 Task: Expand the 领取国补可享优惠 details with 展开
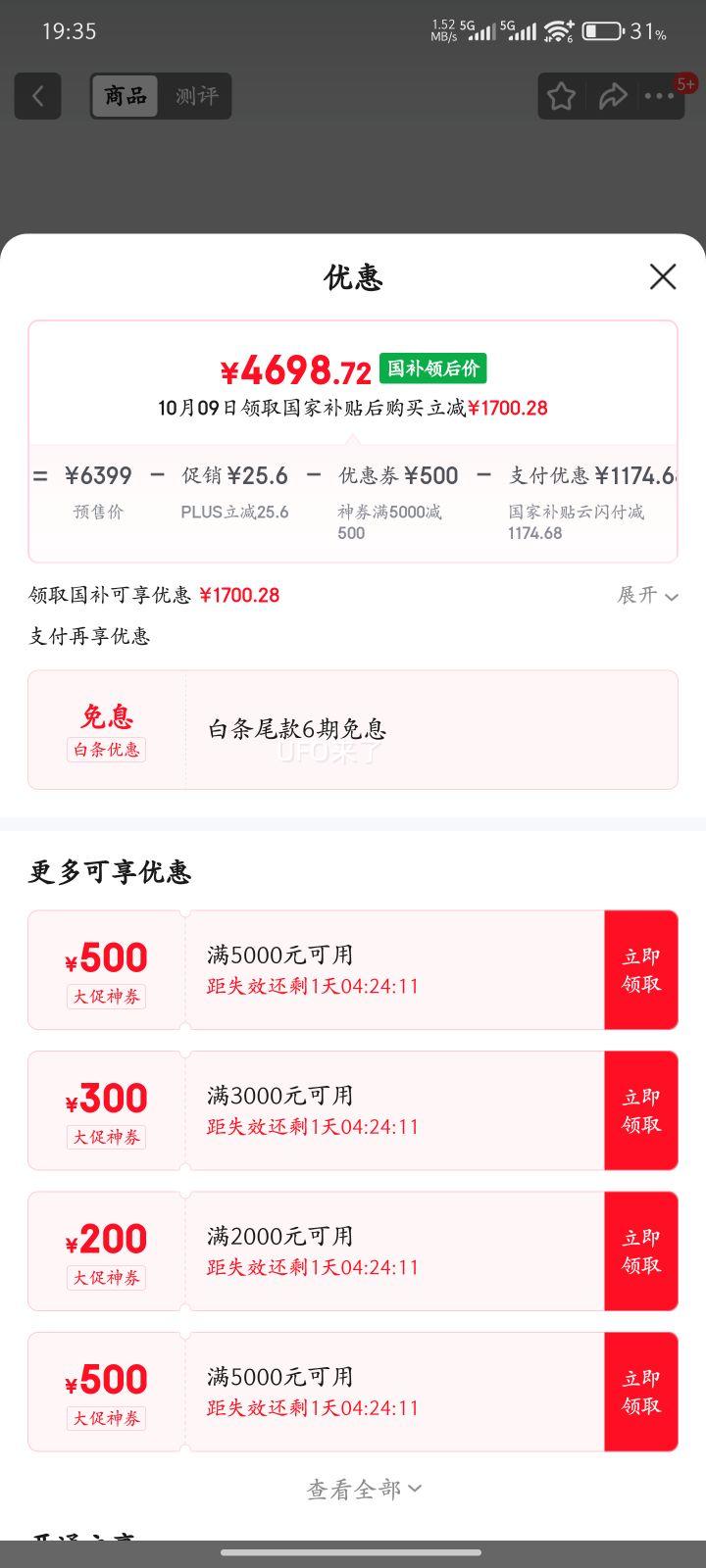coord(647,595)
